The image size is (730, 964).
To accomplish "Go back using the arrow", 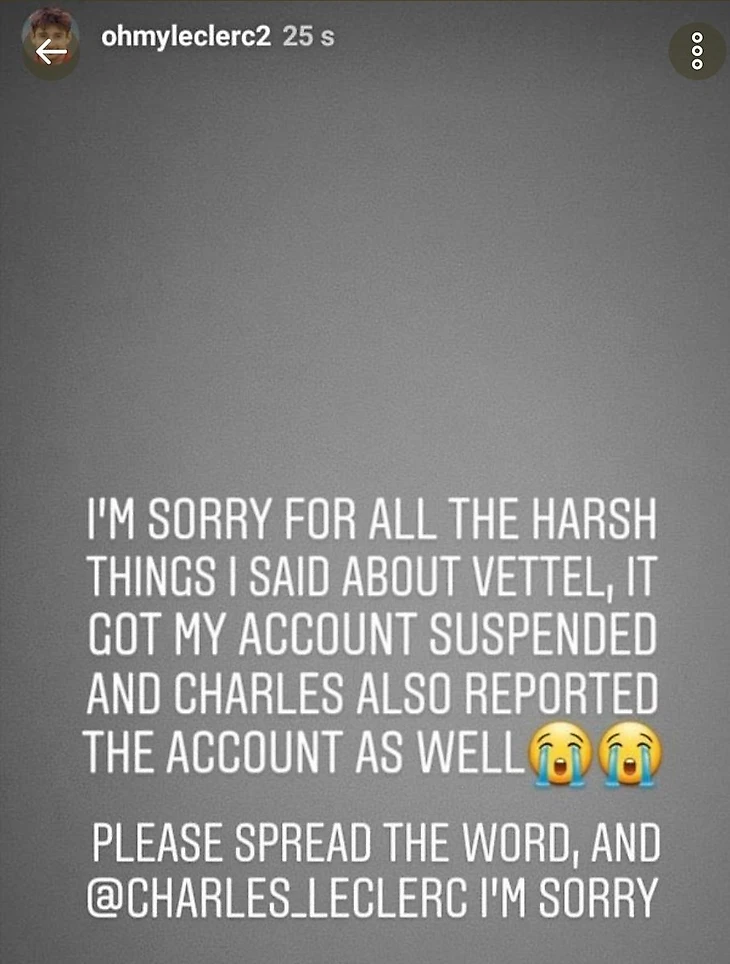I will click(50, 50).
